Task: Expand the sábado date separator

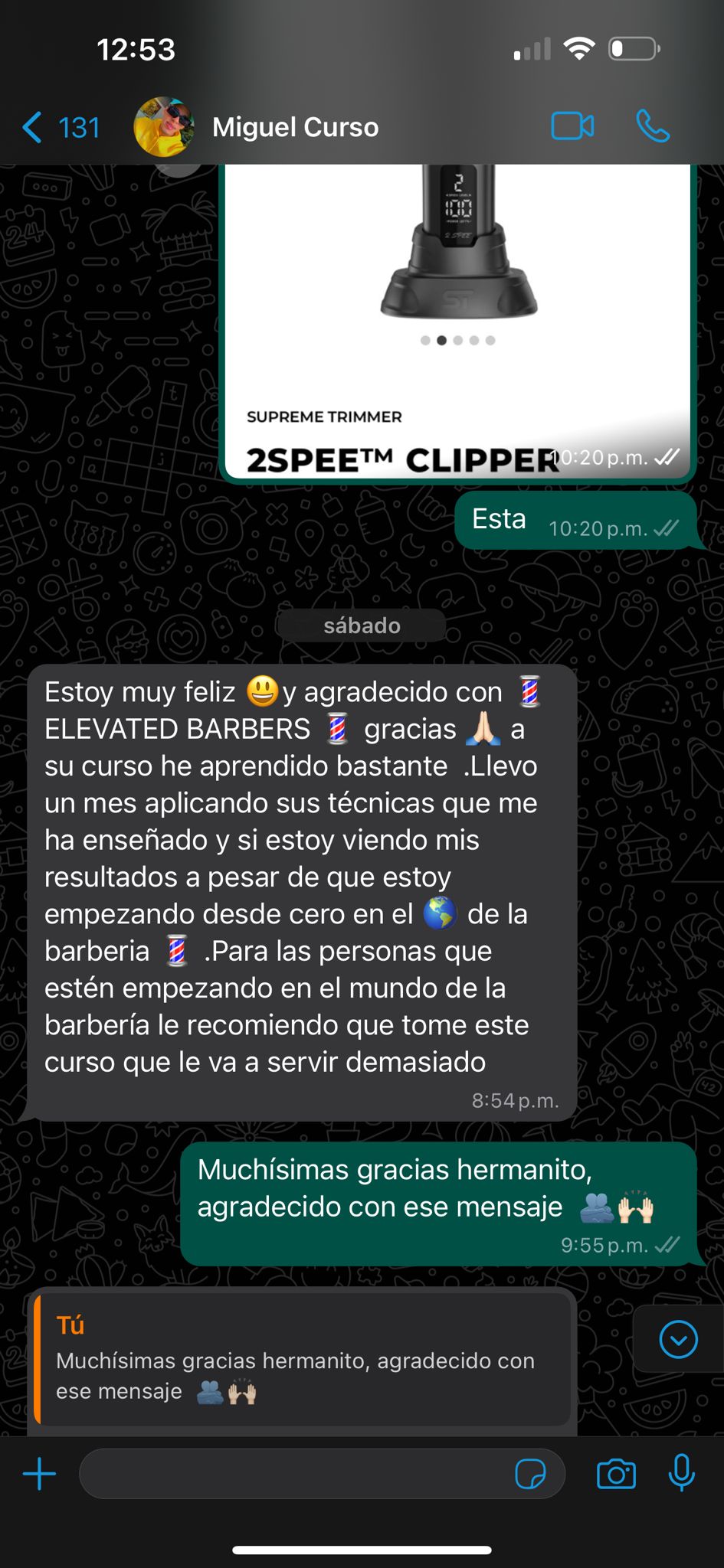Action: (360, 625)
